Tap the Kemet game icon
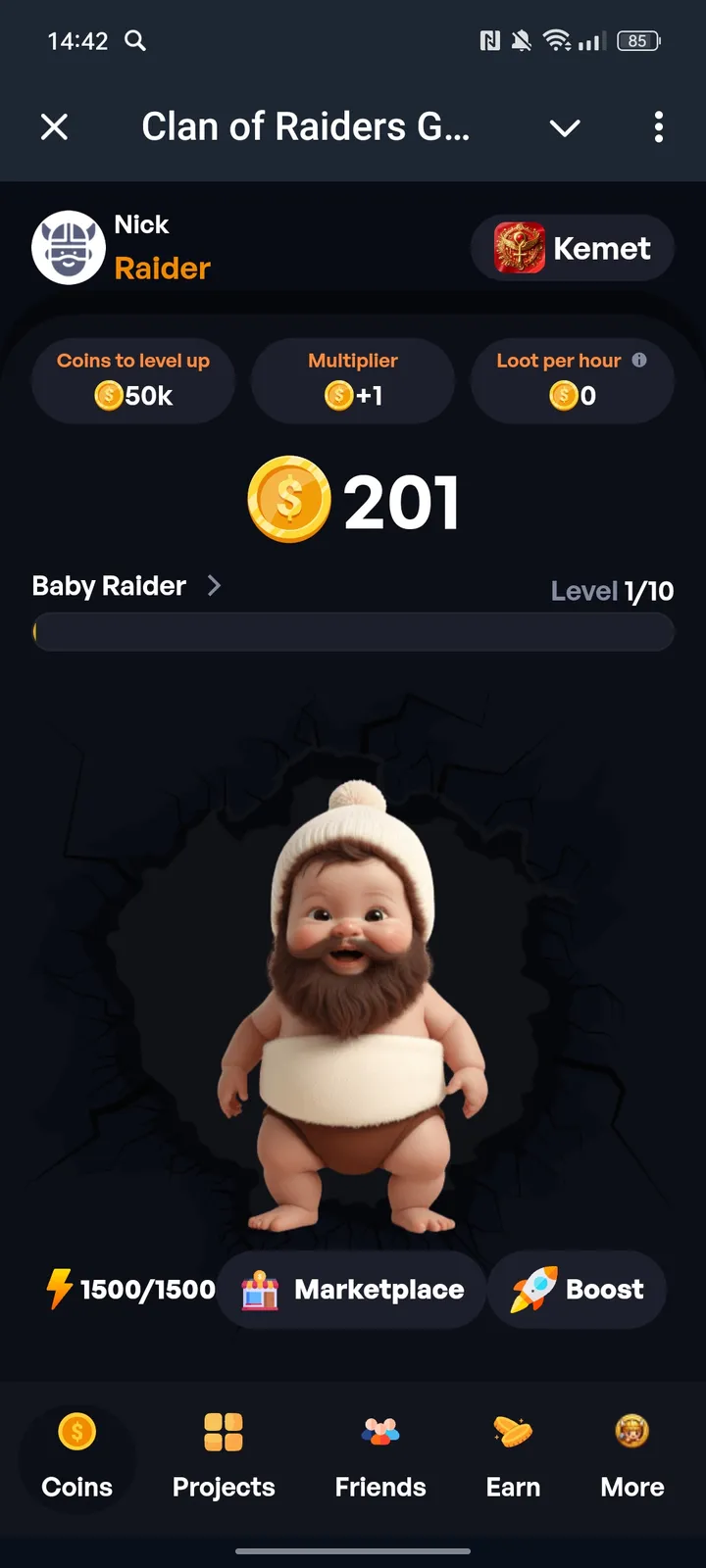Image resolution: width=706 pixels, height=1568 pixels. 517,248
